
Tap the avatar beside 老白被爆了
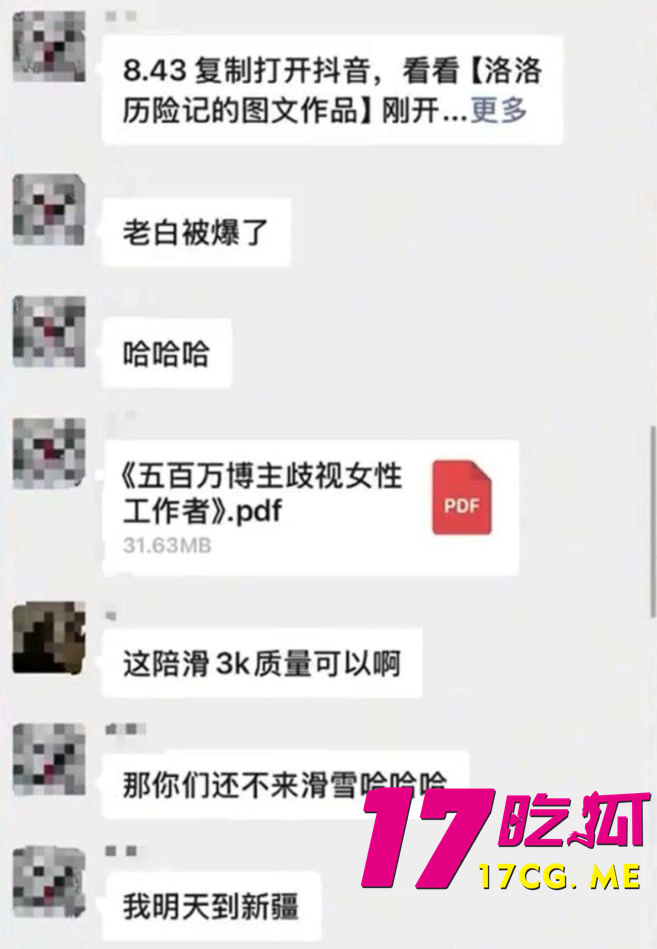tap(49, 211)
